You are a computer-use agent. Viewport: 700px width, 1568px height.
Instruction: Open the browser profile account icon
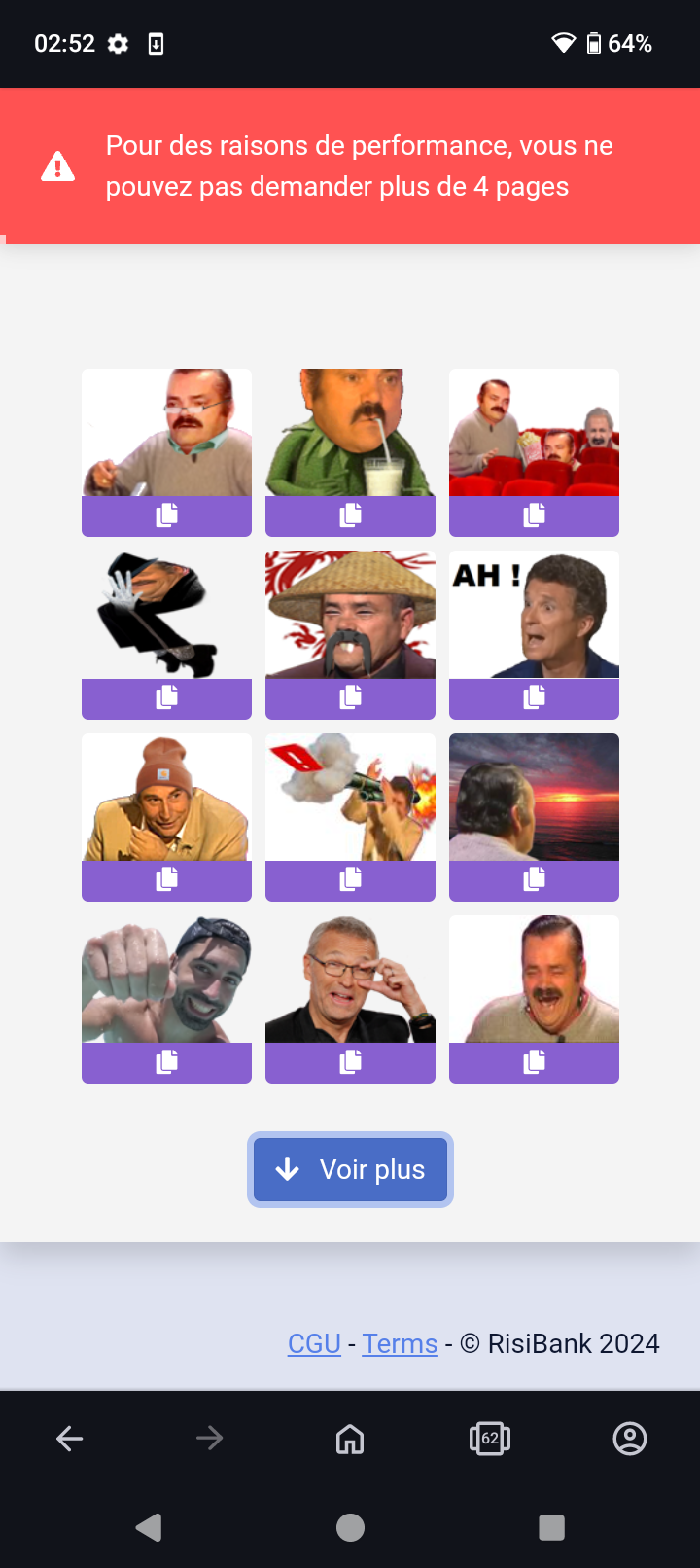point(630,1438)
